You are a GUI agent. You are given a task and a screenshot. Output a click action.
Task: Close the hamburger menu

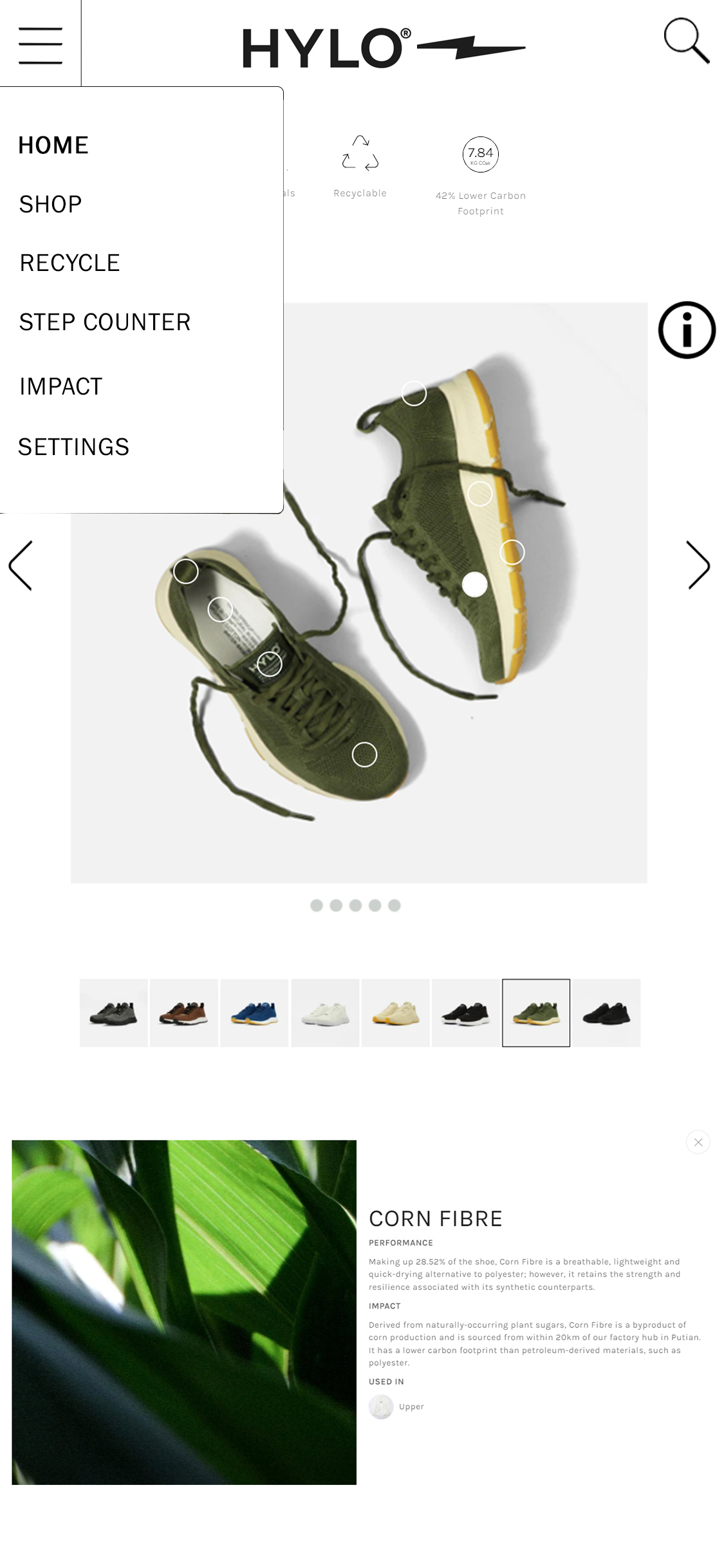[x=40, y=45]
